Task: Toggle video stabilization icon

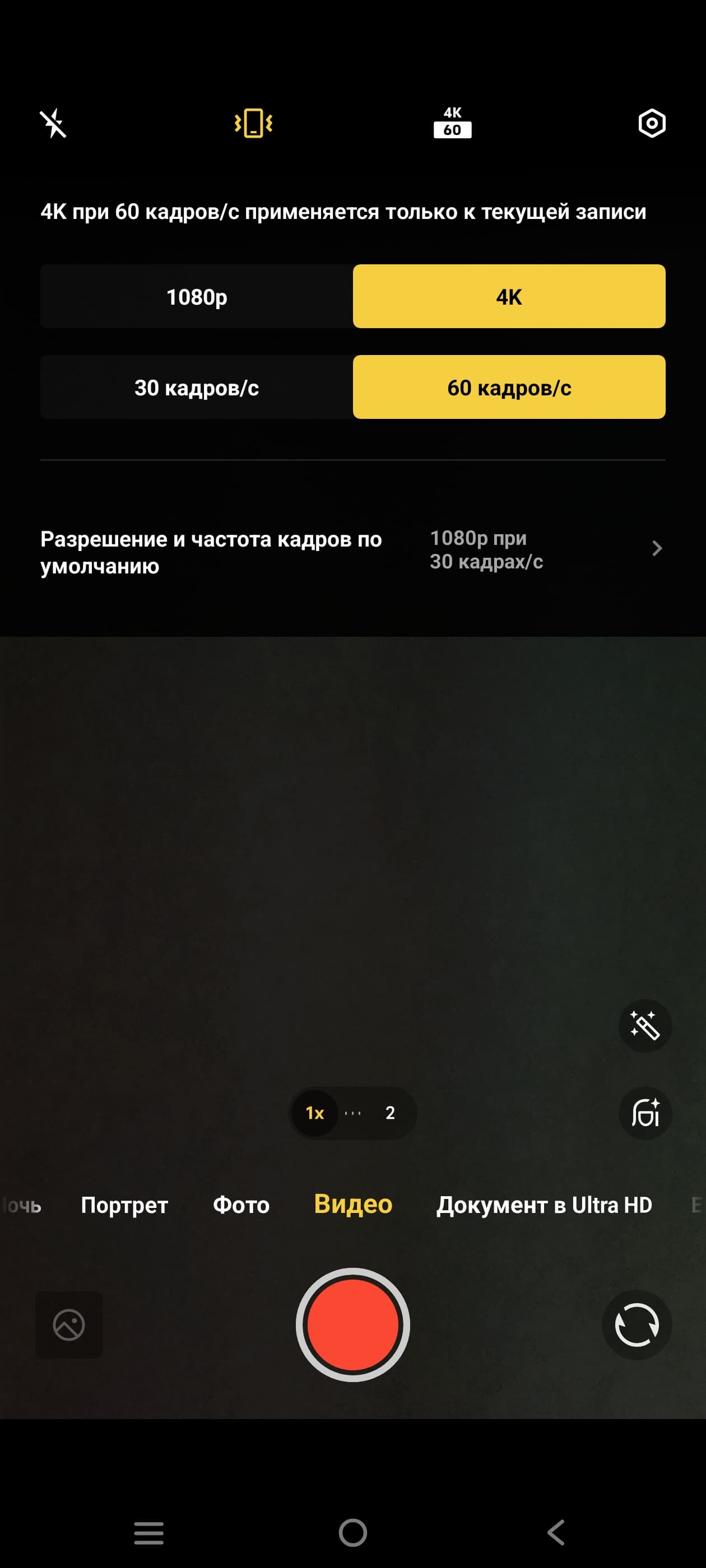Action: click(x=253, y=124)
